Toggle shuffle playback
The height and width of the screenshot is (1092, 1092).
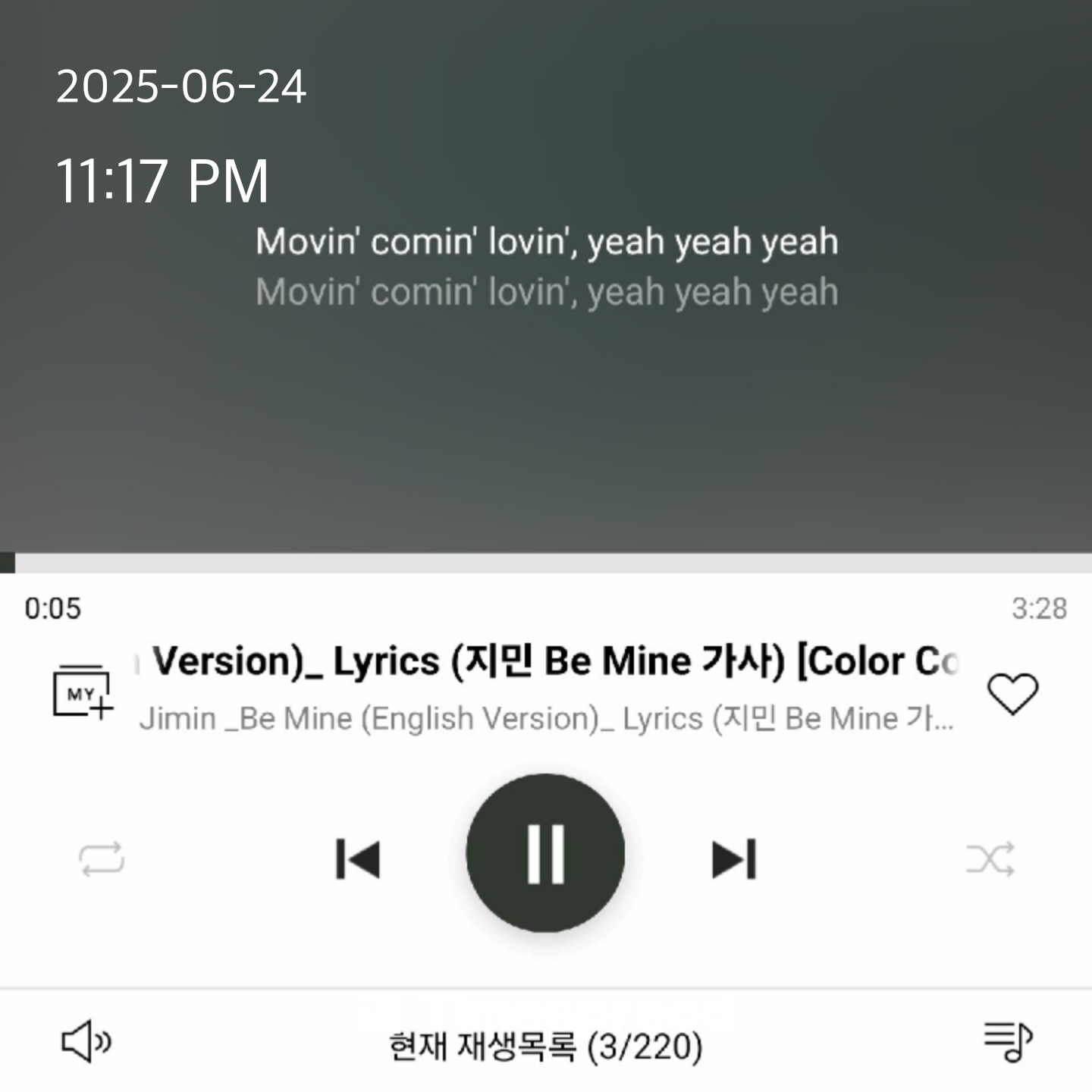tap(990, 859)
